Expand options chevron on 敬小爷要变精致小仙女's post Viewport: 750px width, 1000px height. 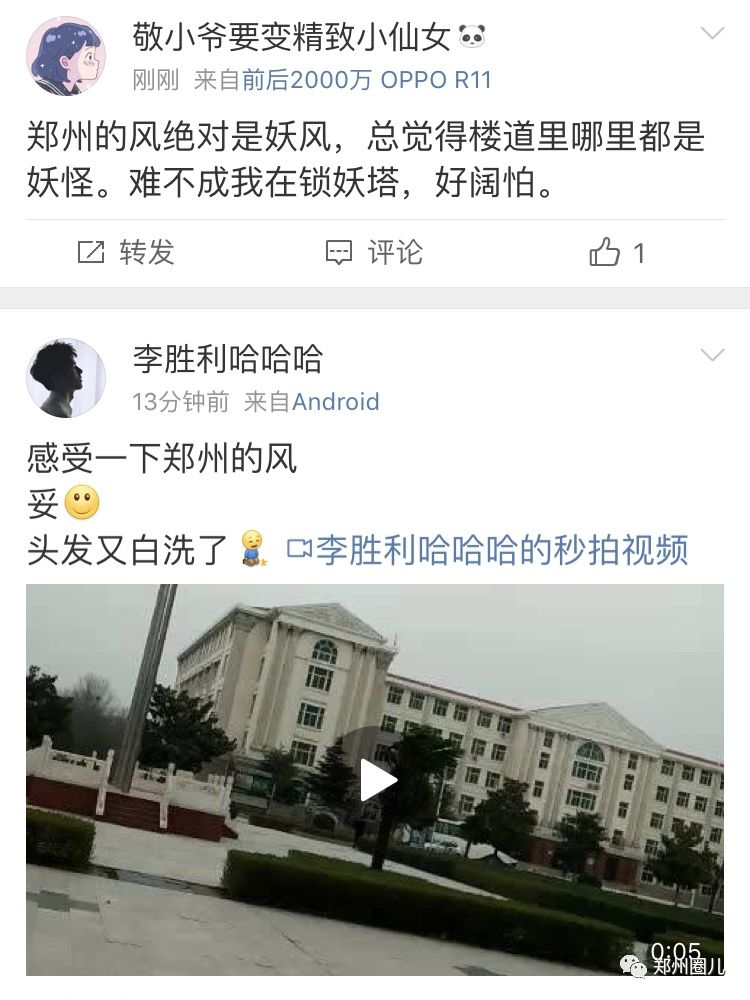tap(712, 34)
